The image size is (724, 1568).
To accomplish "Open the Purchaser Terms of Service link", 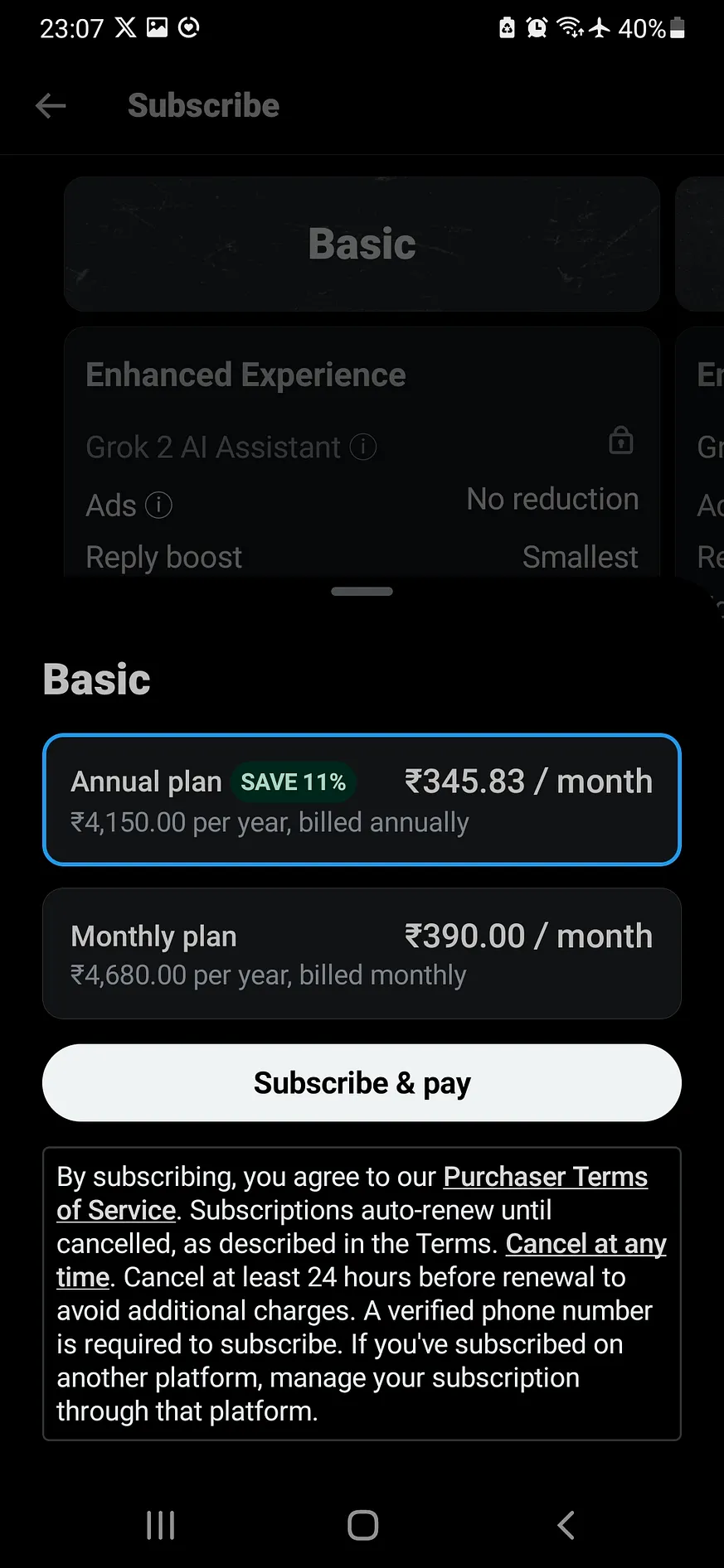I will pos(545,1177).
